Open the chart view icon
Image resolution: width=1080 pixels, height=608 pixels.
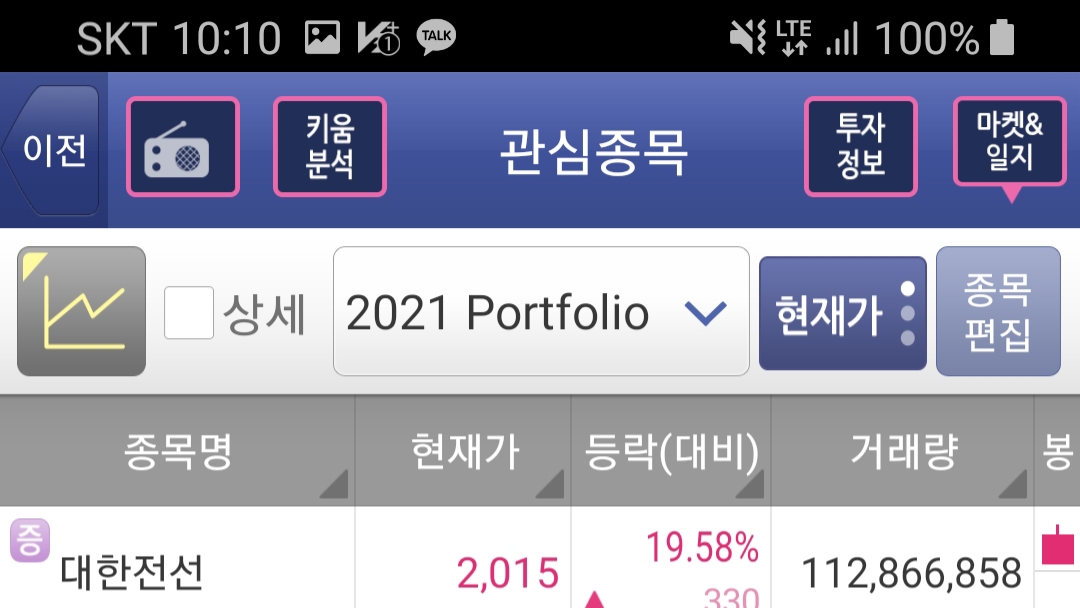[x=82, y=312]
